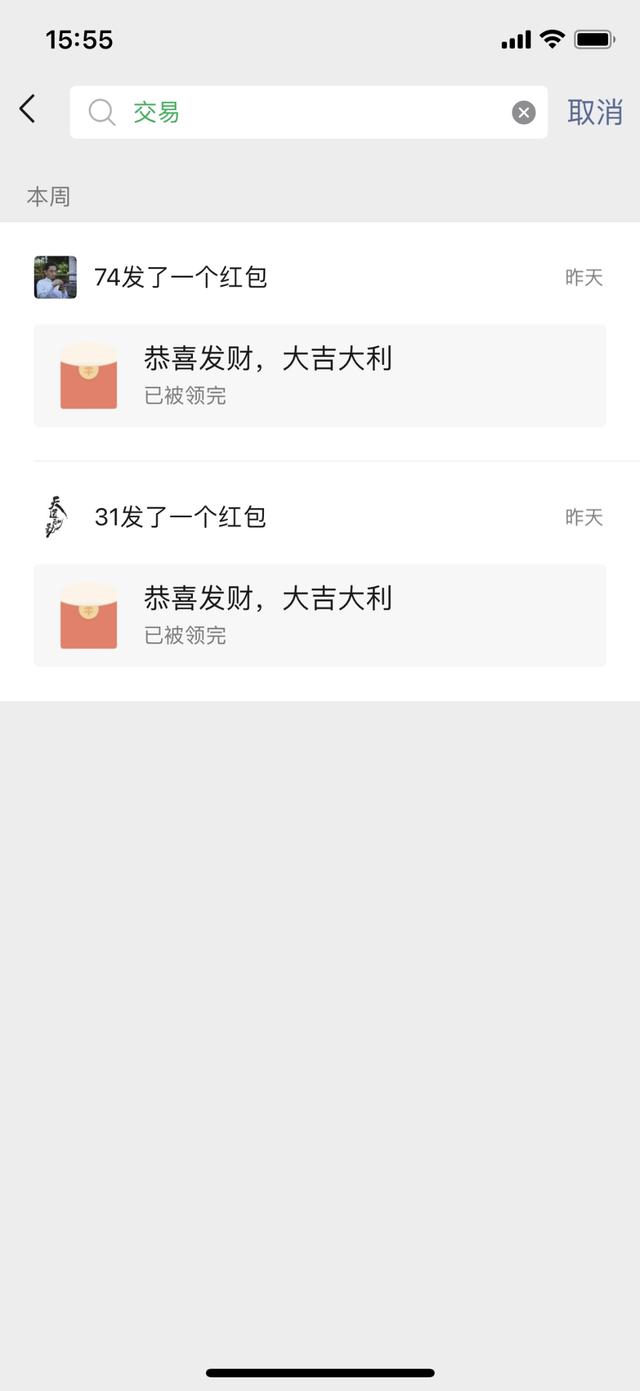Clear the search text with the X
The image size is (640, 1391).
tap(524, 113)
